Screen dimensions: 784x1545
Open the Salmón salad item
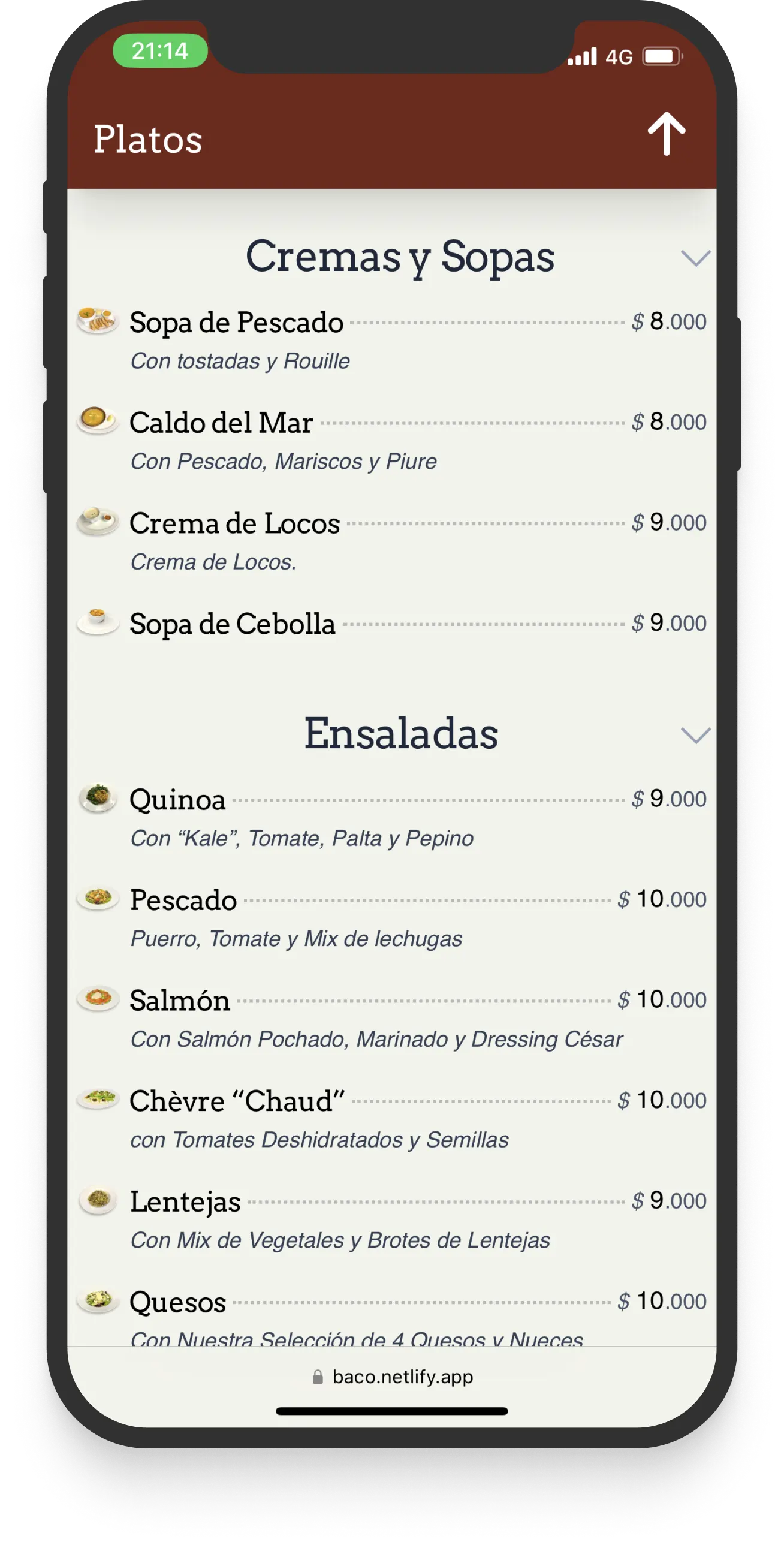coord(180,1001)
